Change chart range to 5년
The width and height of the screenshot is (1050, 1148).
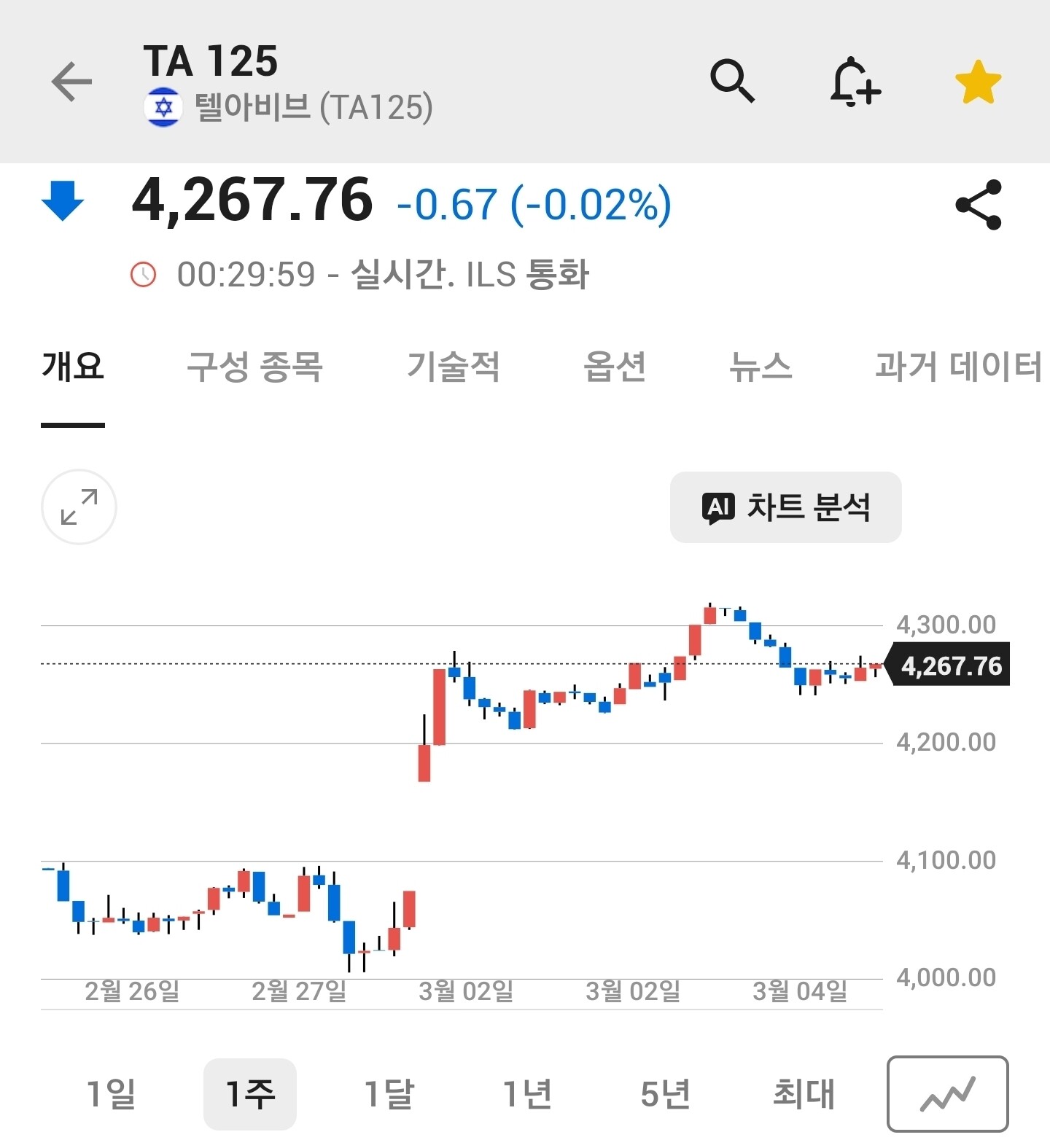point(665,1094)
